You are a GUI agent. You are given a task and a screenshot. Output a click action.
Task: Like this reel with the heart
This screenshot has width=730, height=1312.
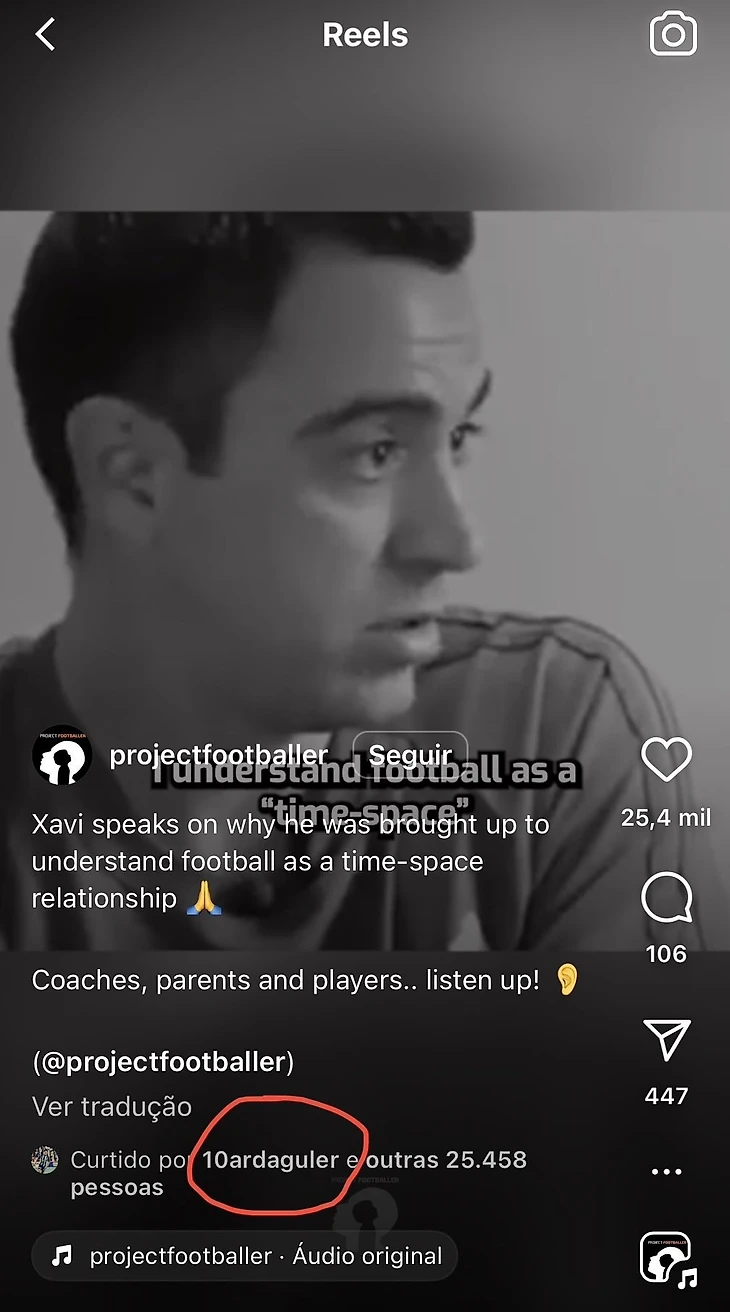(x=666, y=761)
